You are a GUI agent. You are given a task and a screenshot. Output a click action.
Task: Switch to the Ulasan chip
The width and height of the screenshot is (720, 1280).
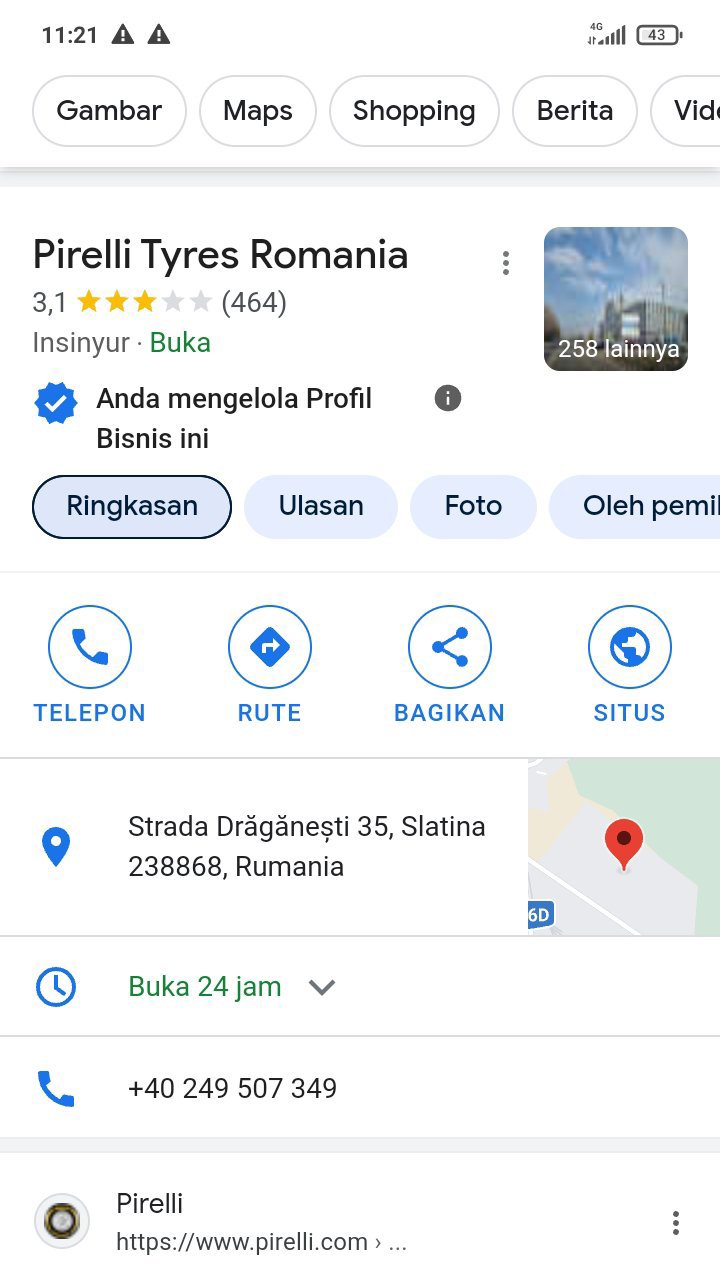321,506
